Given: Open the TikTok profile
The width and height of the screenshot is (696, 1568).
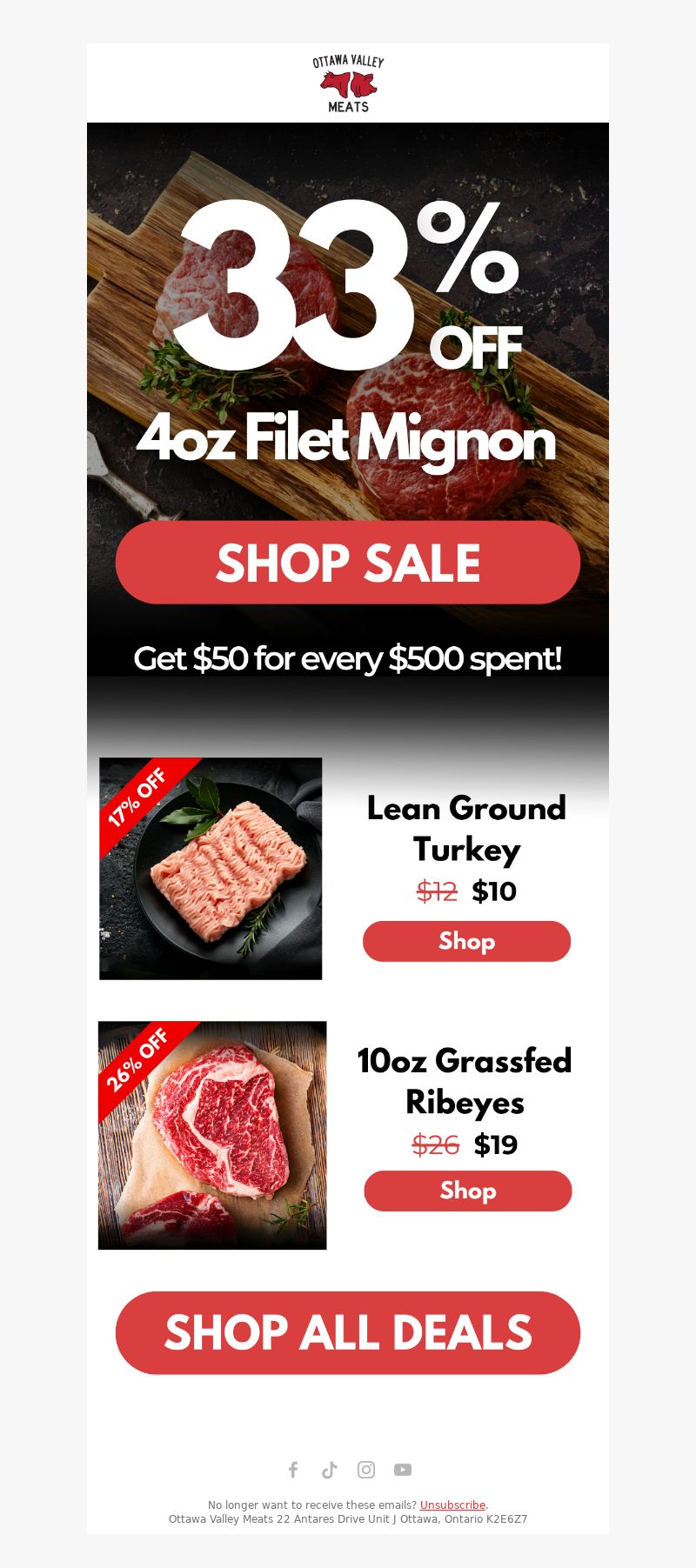Looking at the screenshot, I should click(x=330, y=1470).
